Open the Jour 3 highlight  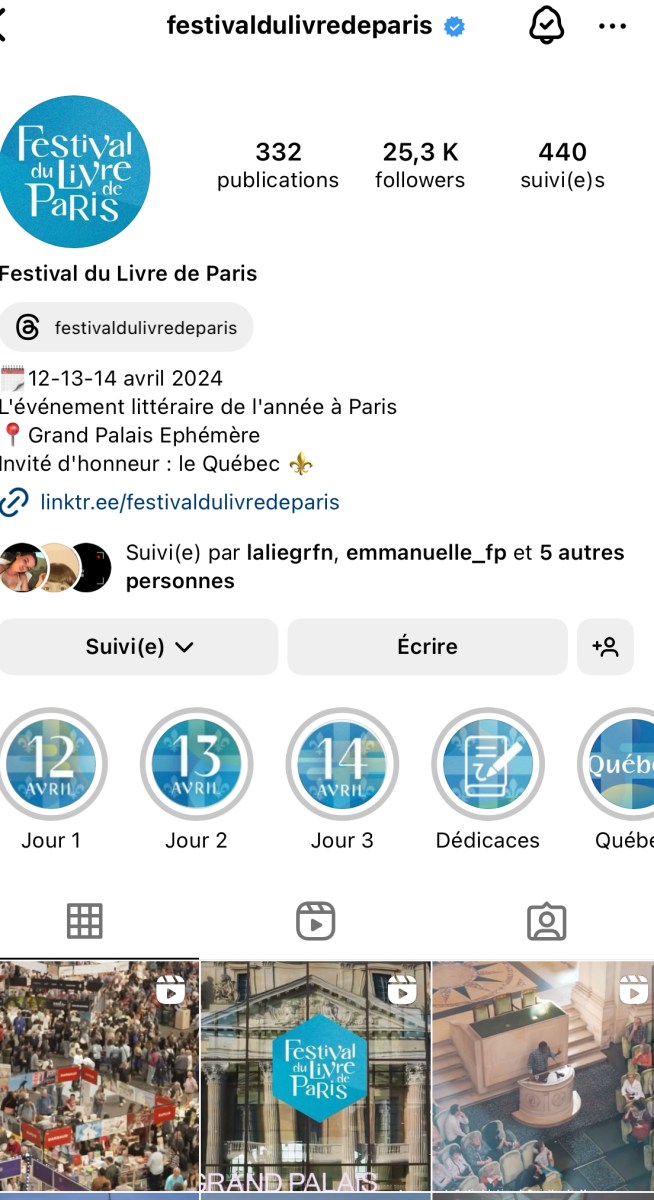point(342,764)
